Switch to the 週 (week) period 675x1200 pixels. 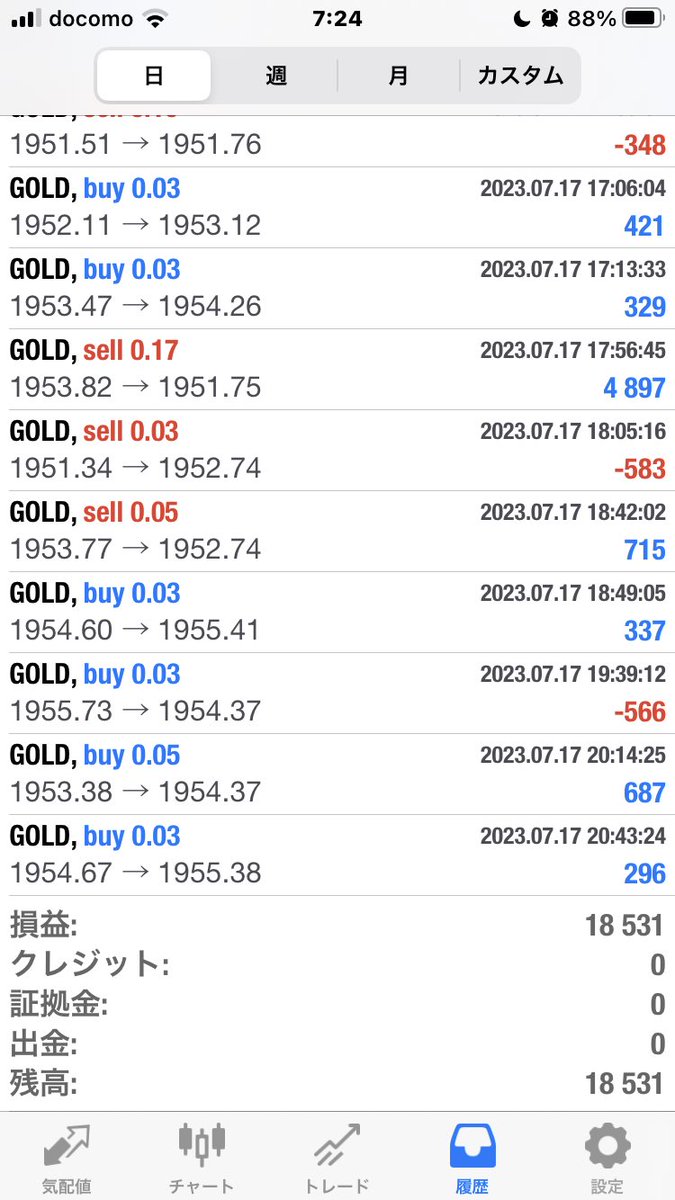(x=275, y=75)
